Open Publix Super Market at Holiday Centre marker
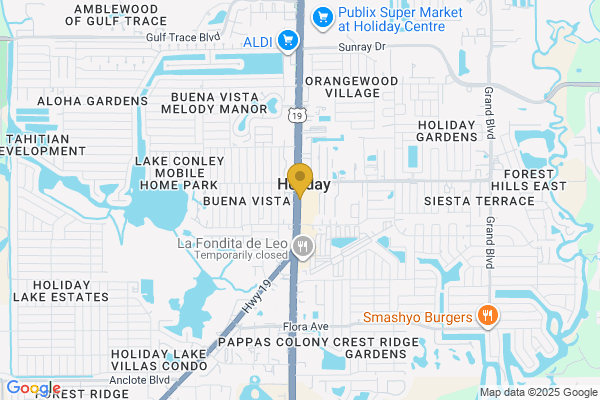Screen dimensions: 600x400 (321, 16)
